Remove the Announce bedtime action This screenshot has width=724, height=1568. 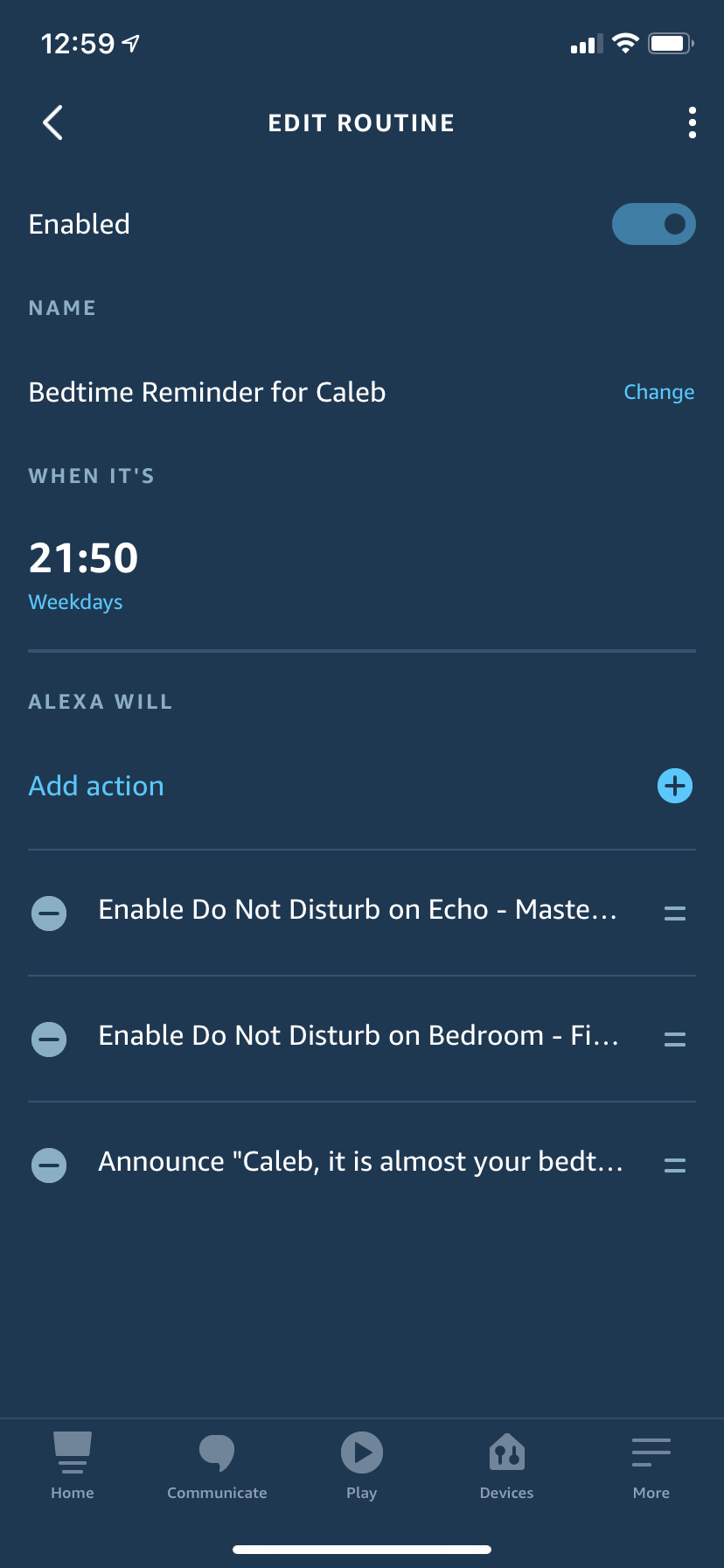(x=49, y=1165)
